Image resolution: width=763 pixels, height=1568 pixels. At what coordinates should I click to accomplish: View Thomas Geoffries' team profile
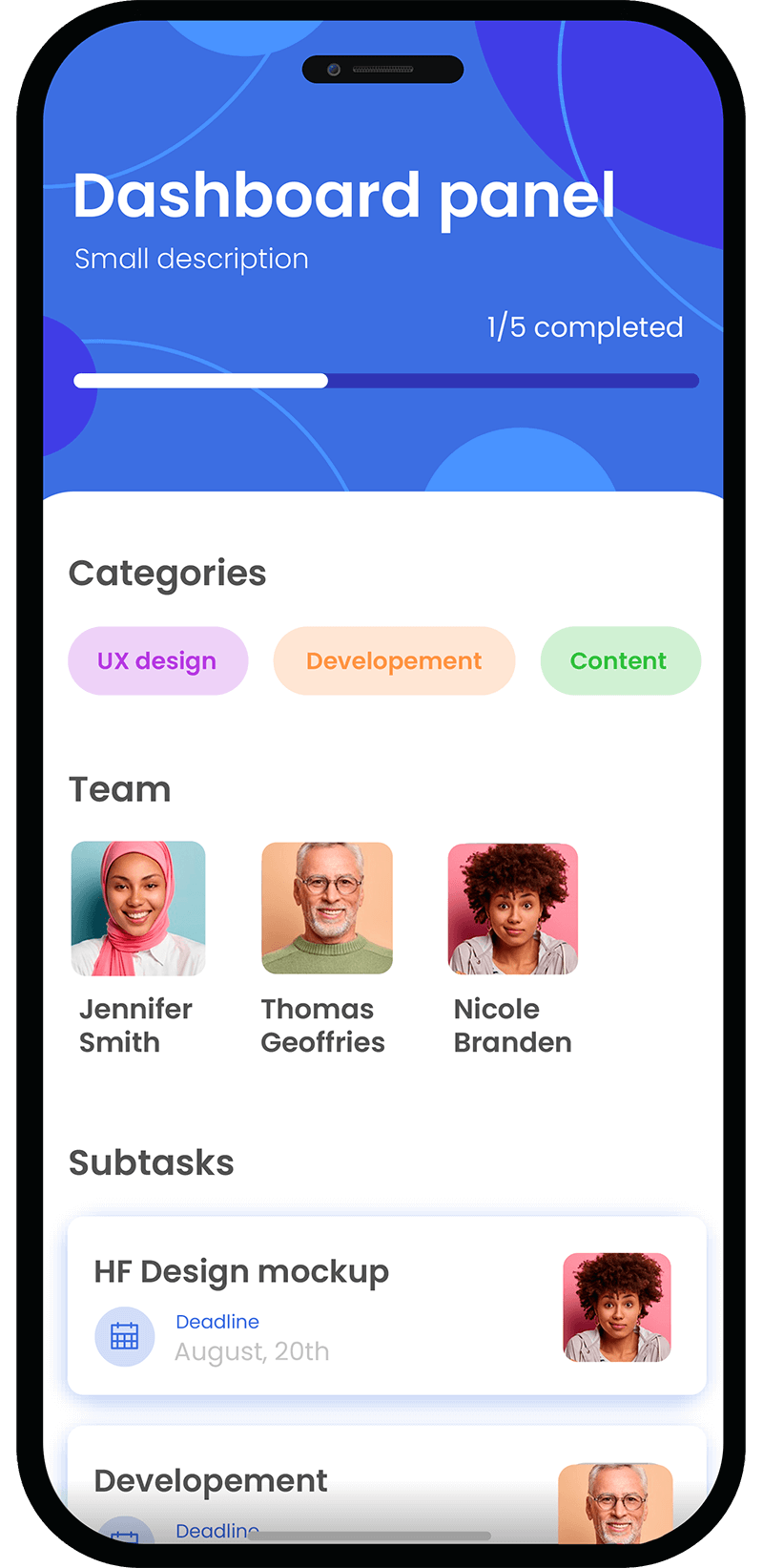point(327,908)
